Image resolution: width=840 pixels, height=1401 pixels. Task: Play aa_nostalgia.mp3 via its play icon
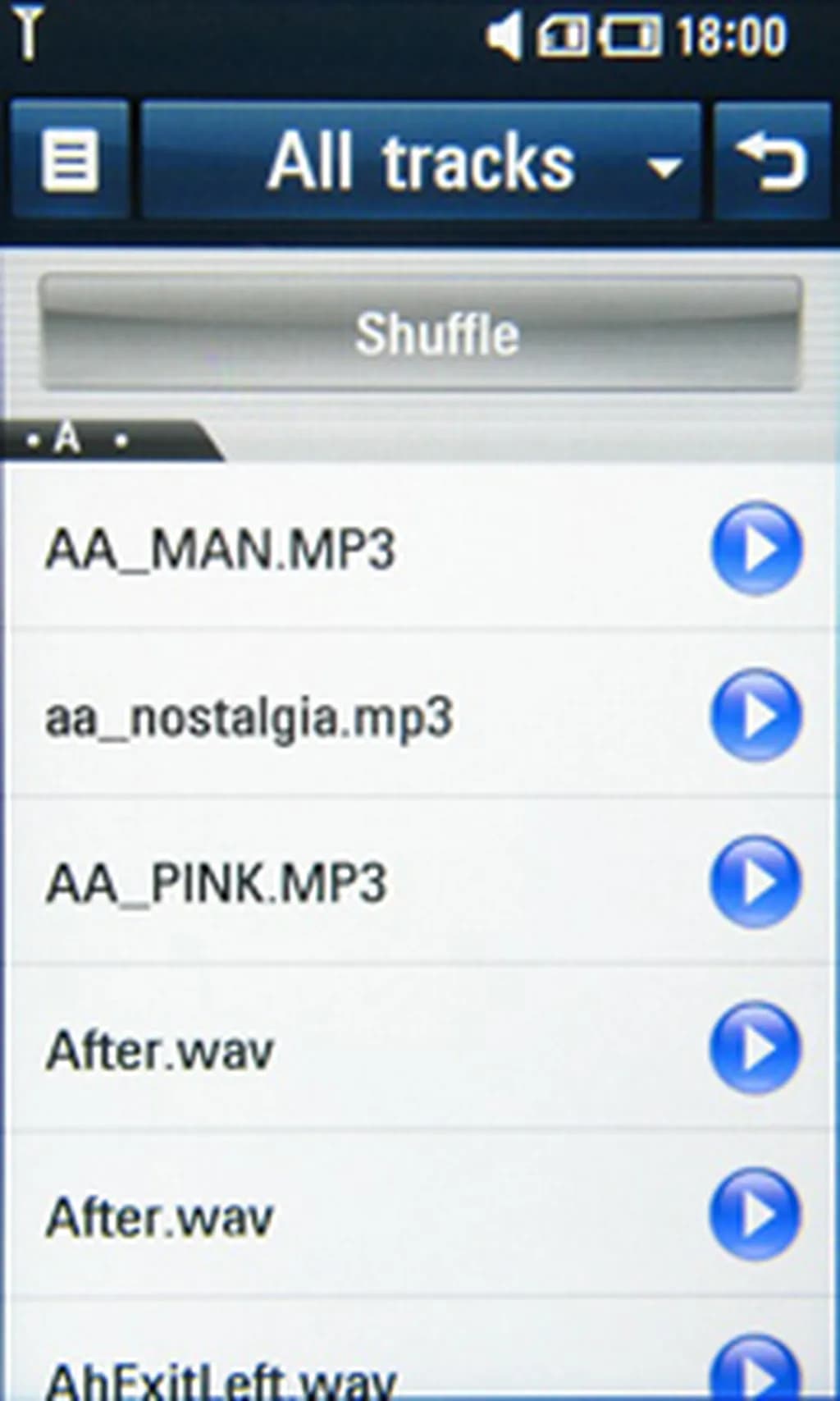point(756,715)
